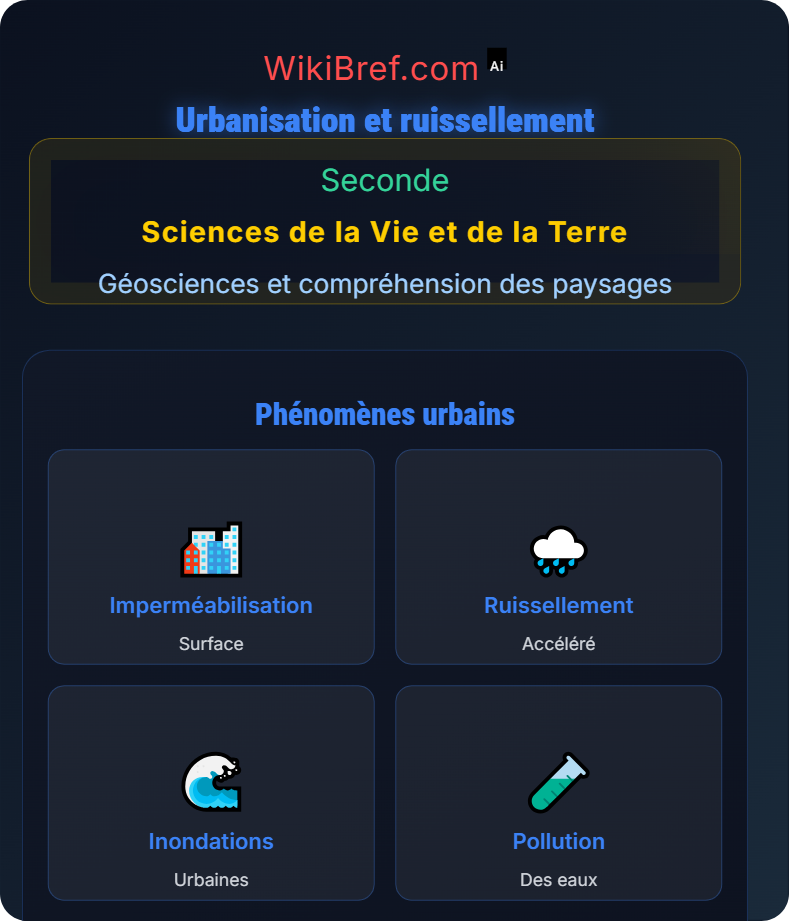This screenshot has height=921, width=789.
Task: Select the rain cloud icon above Ruissellement
Action: click(558, 549)
